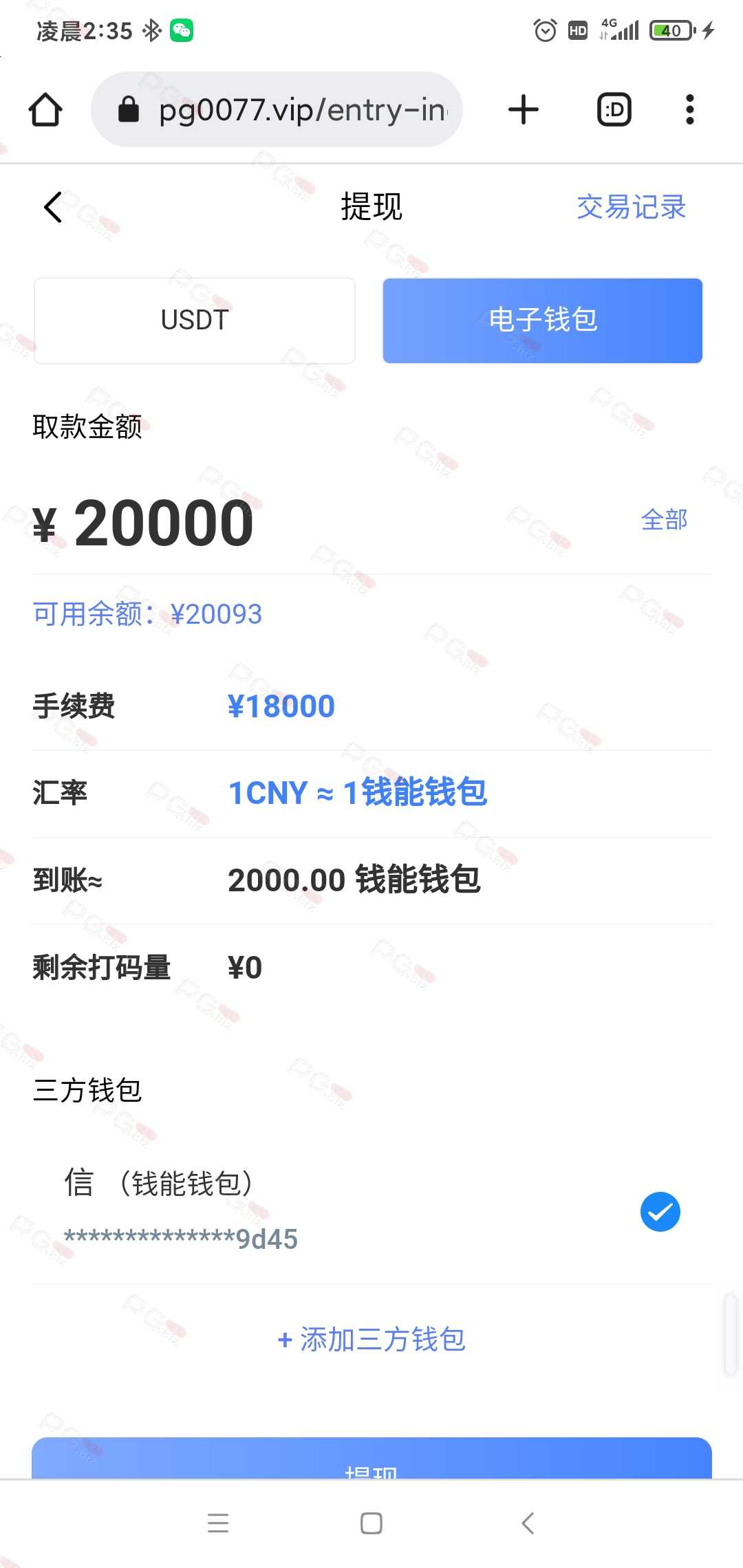This screenshot has height=1568, width=743.
Task: Open 交易记录 transaction history
Action: point(631,207)
